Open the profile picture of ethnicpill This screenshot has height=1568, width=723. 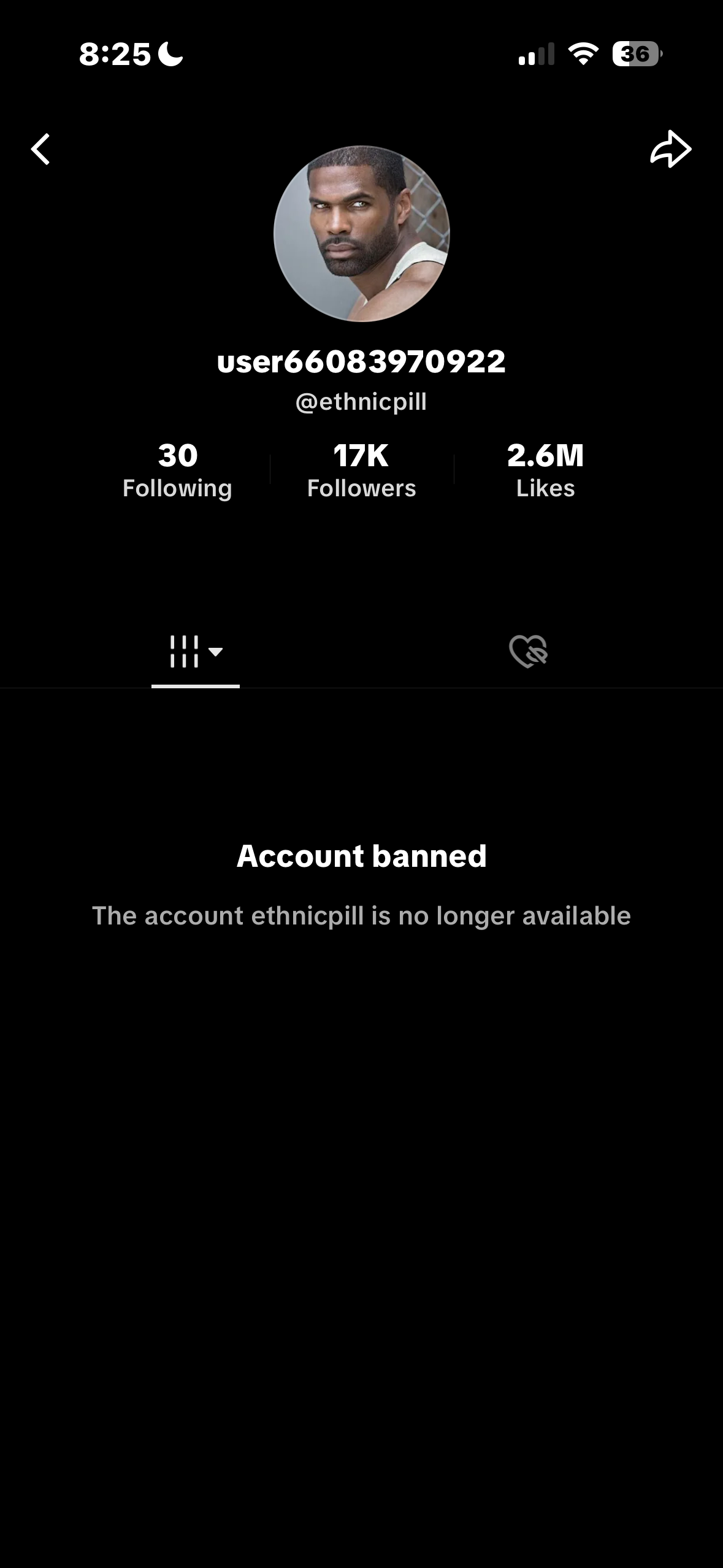point(361,234)
